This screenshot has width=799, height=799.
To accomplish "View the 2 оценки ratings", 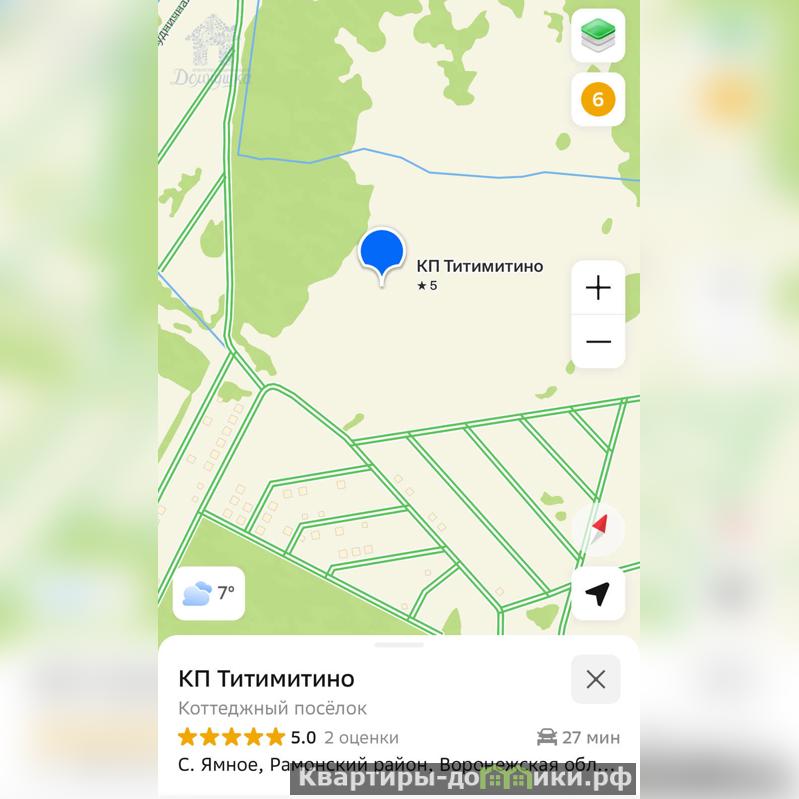I will point(361,738).
